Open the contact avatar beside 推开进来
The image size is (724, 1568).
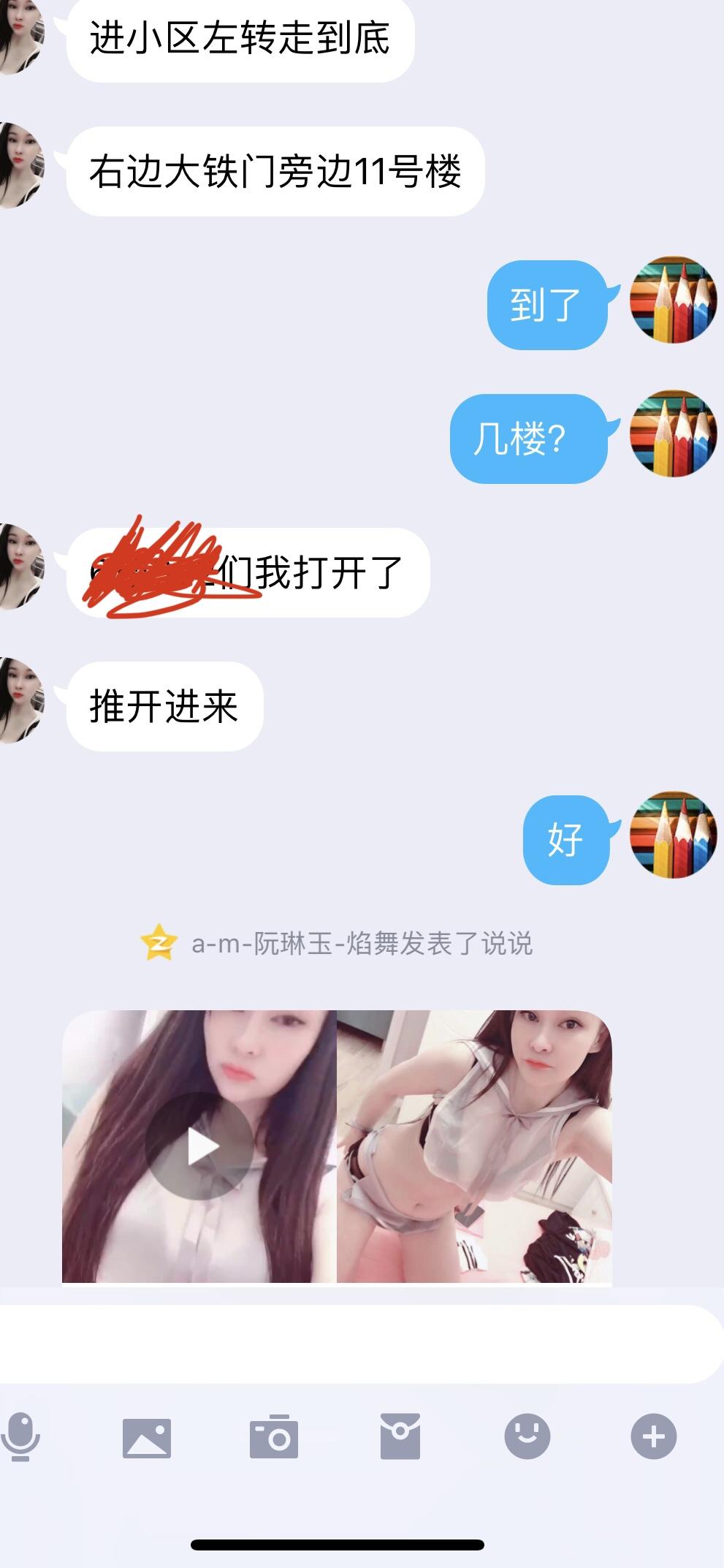[x=20, y=700]
